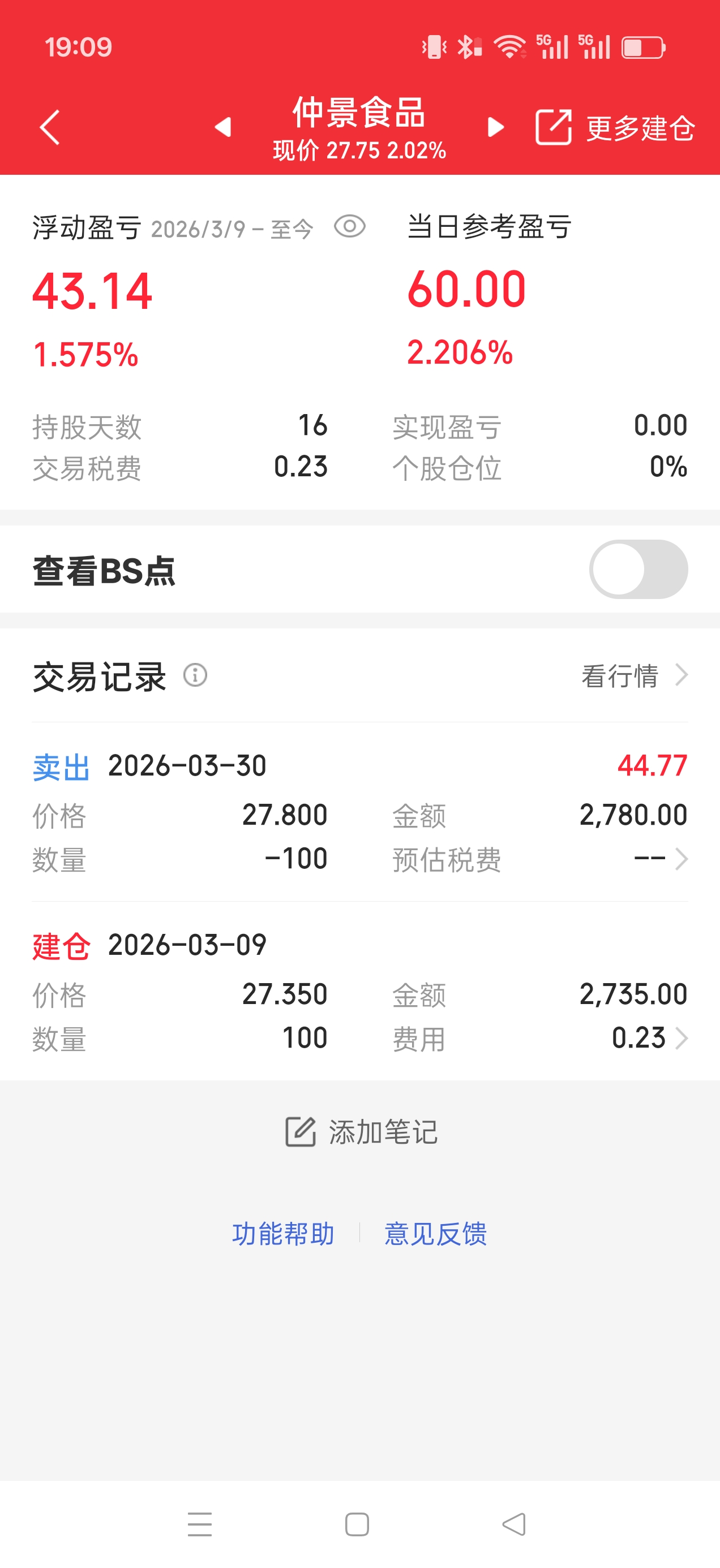
Task: Go to the system home screen
Action: [357, 1524]
